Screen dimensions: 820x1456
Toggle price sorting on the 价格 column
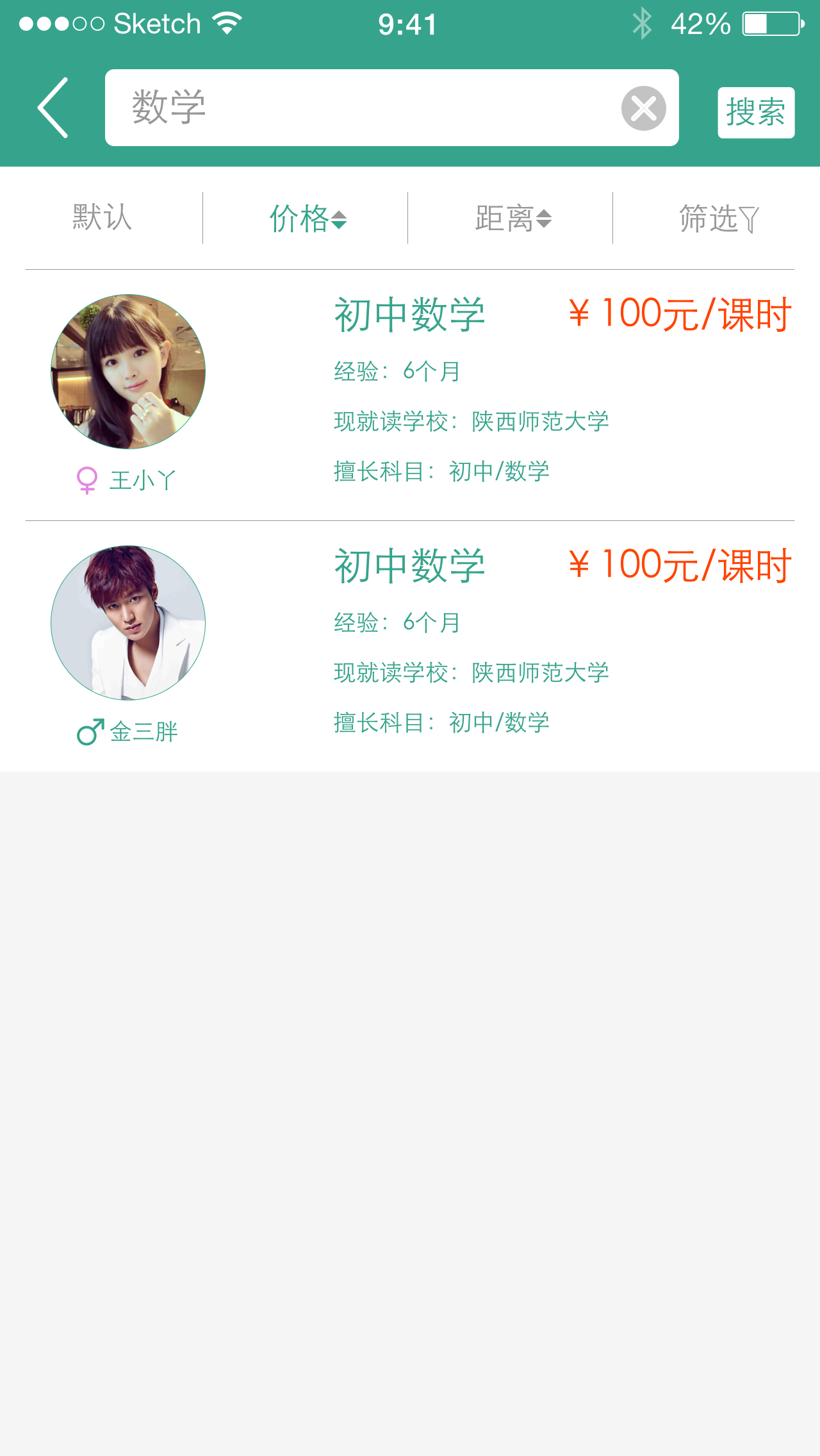click(x=340, y=220)
